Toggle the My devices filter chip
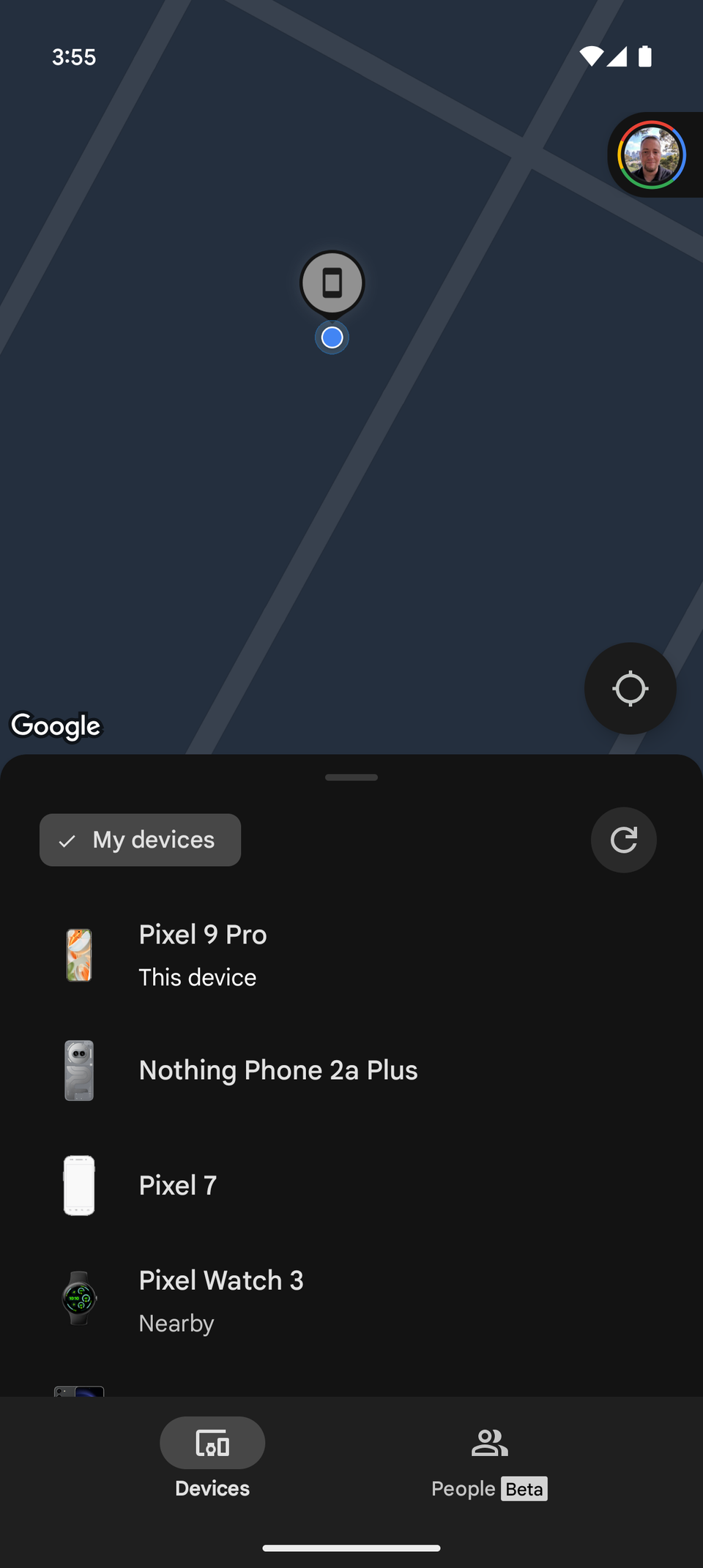Viewport: 703px width, 1568px height. tap(140, 840)
